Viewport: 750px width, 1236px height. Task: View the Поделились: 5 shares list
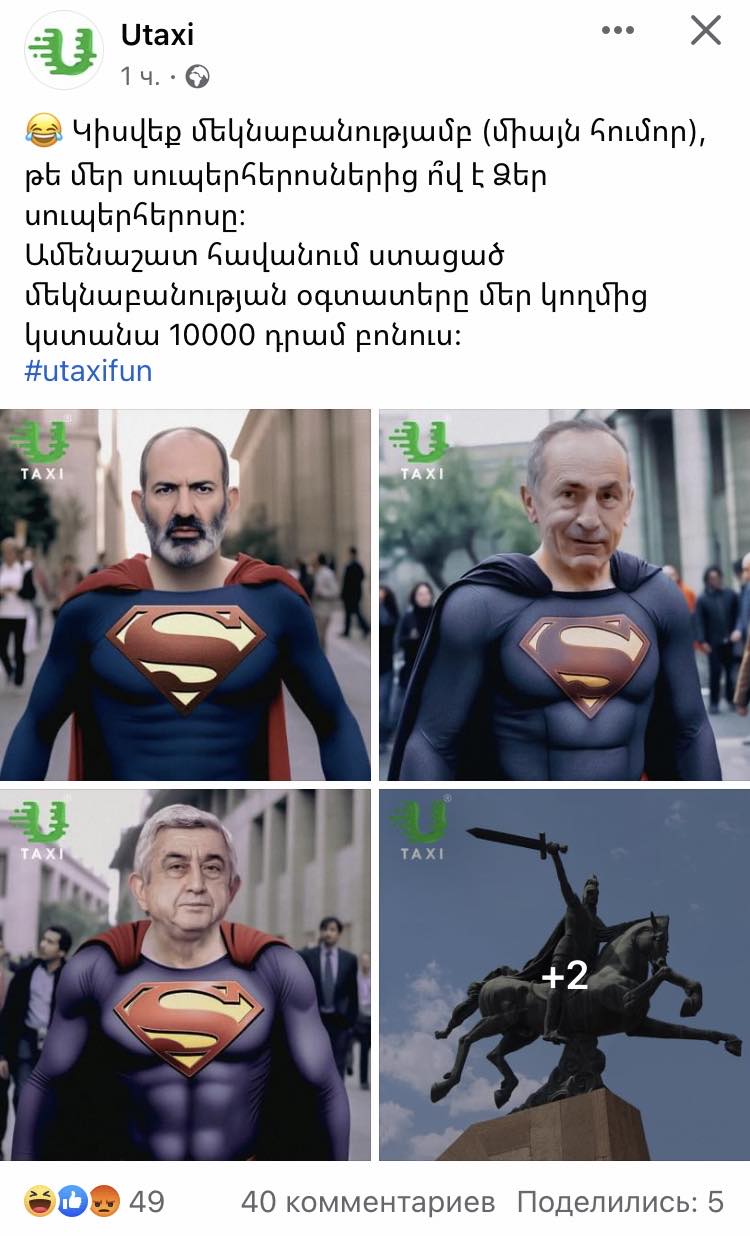click(x=620, y=1201)
